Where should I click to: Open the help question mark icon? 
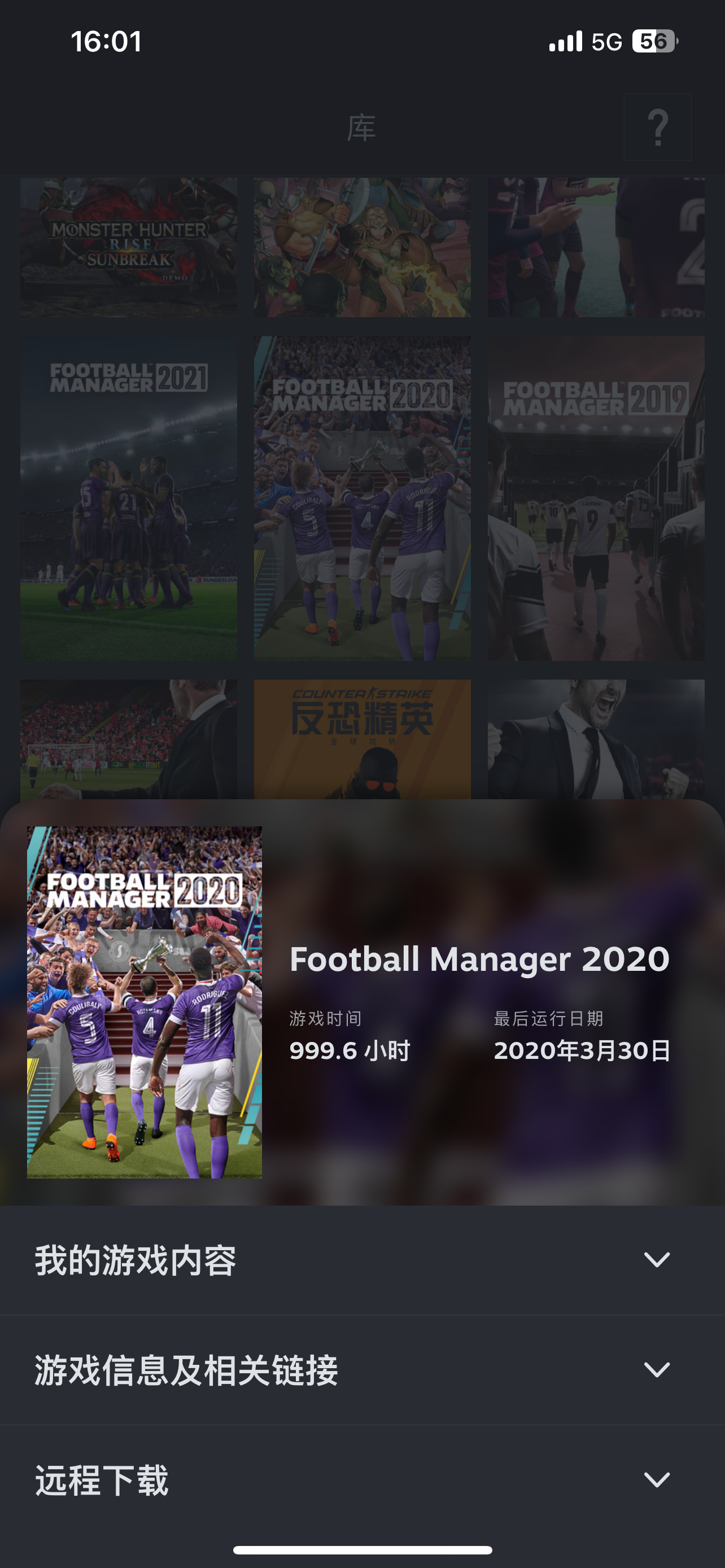click(x=657, y=127)
